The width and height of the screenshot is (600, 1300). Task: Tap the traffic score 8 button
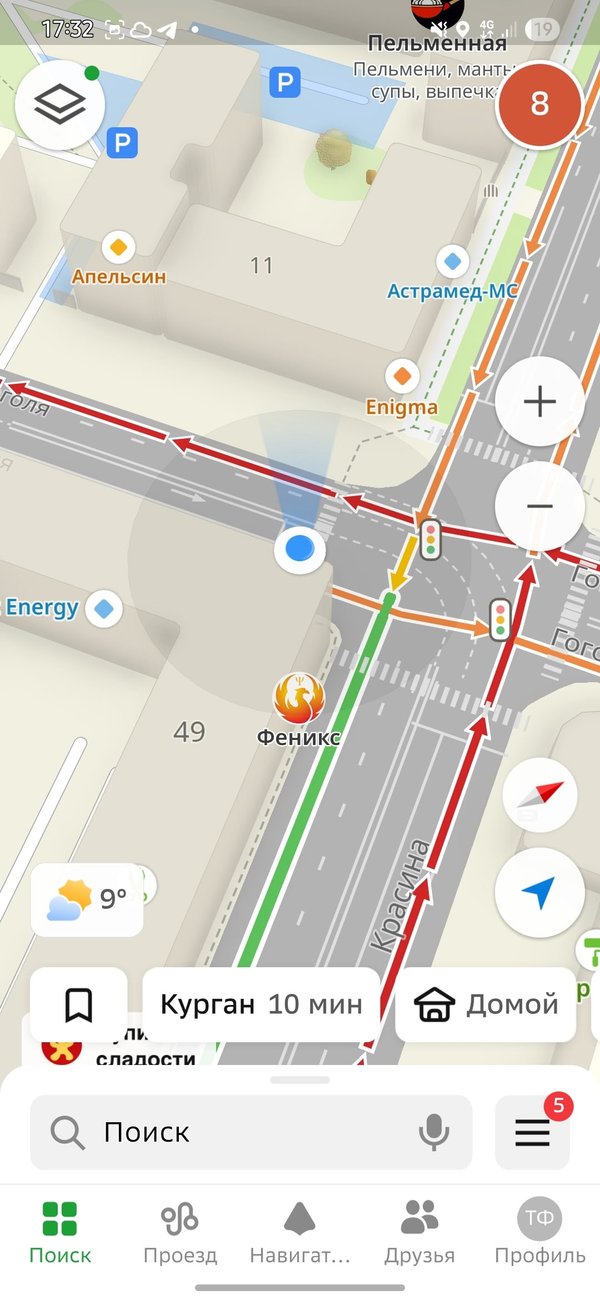(x=539, y=104)
